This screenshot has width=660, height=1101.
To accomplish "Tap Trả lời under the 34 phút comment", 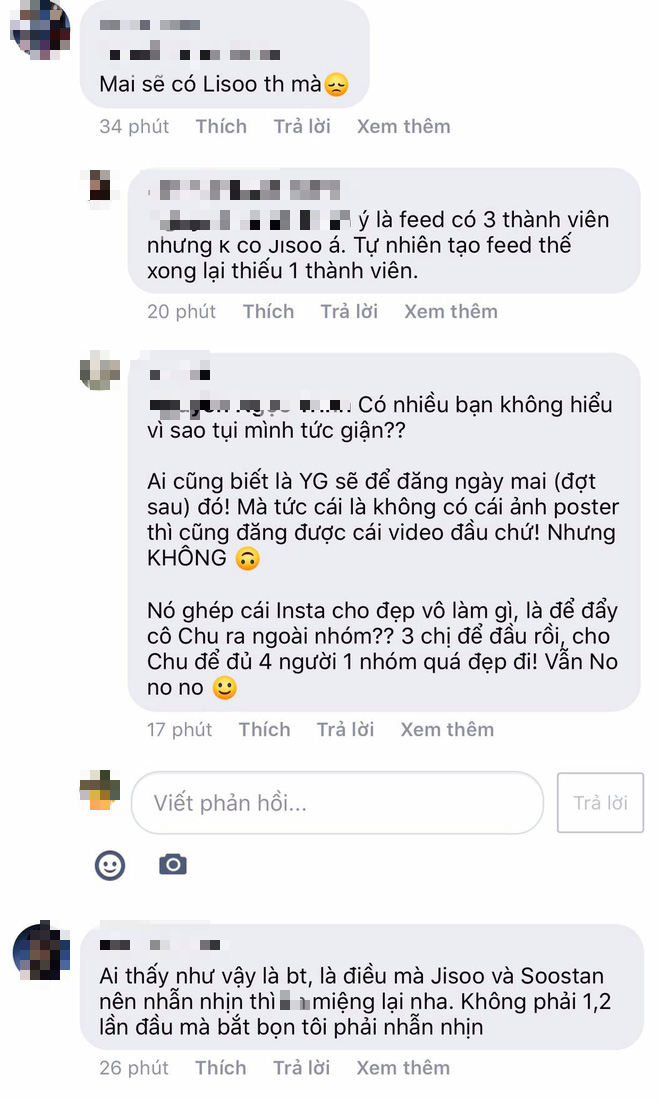I will click(302, 126).
